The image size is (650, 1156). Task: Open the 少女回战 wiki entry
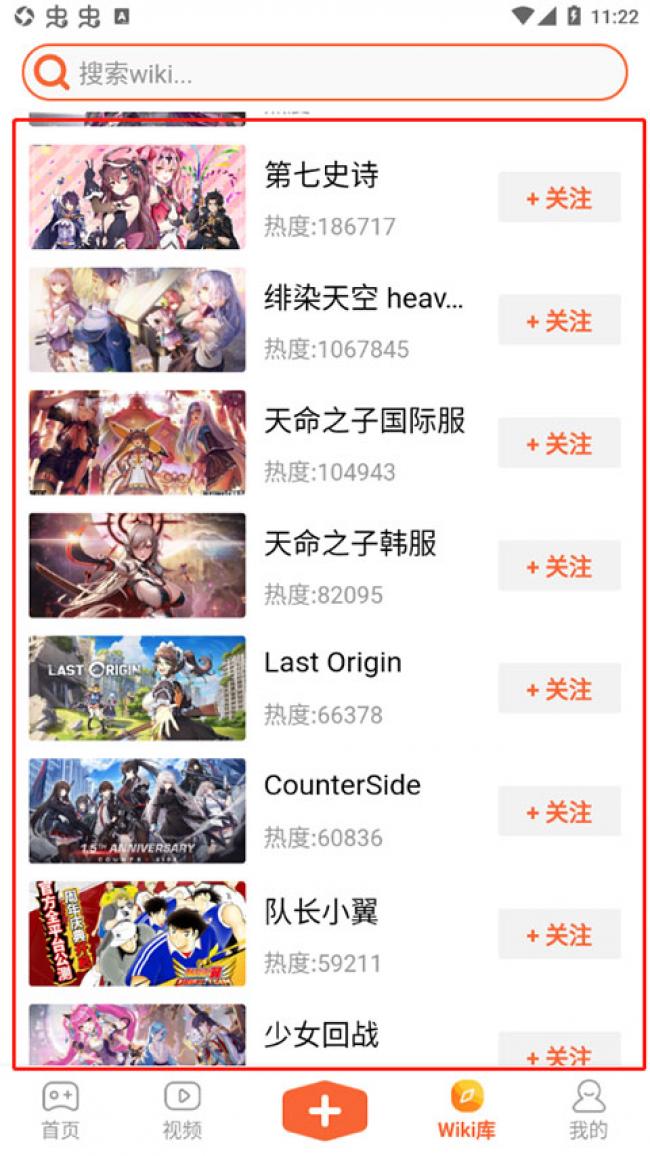point(321,1034)
